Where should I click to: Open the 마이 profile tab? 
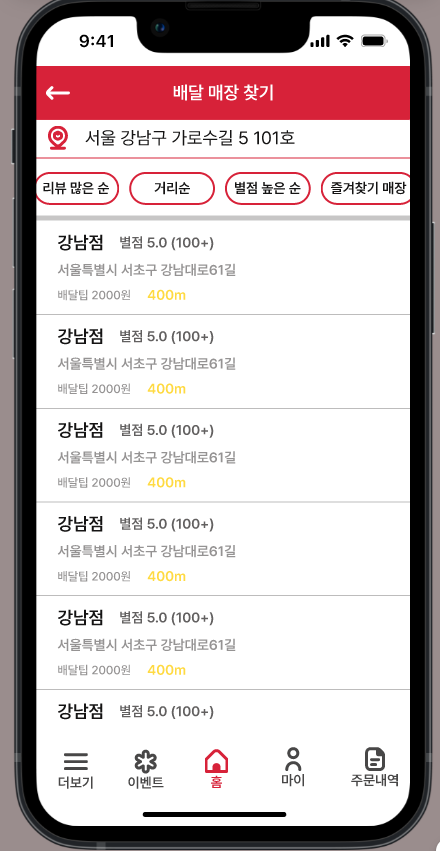[x=293, y=767]
